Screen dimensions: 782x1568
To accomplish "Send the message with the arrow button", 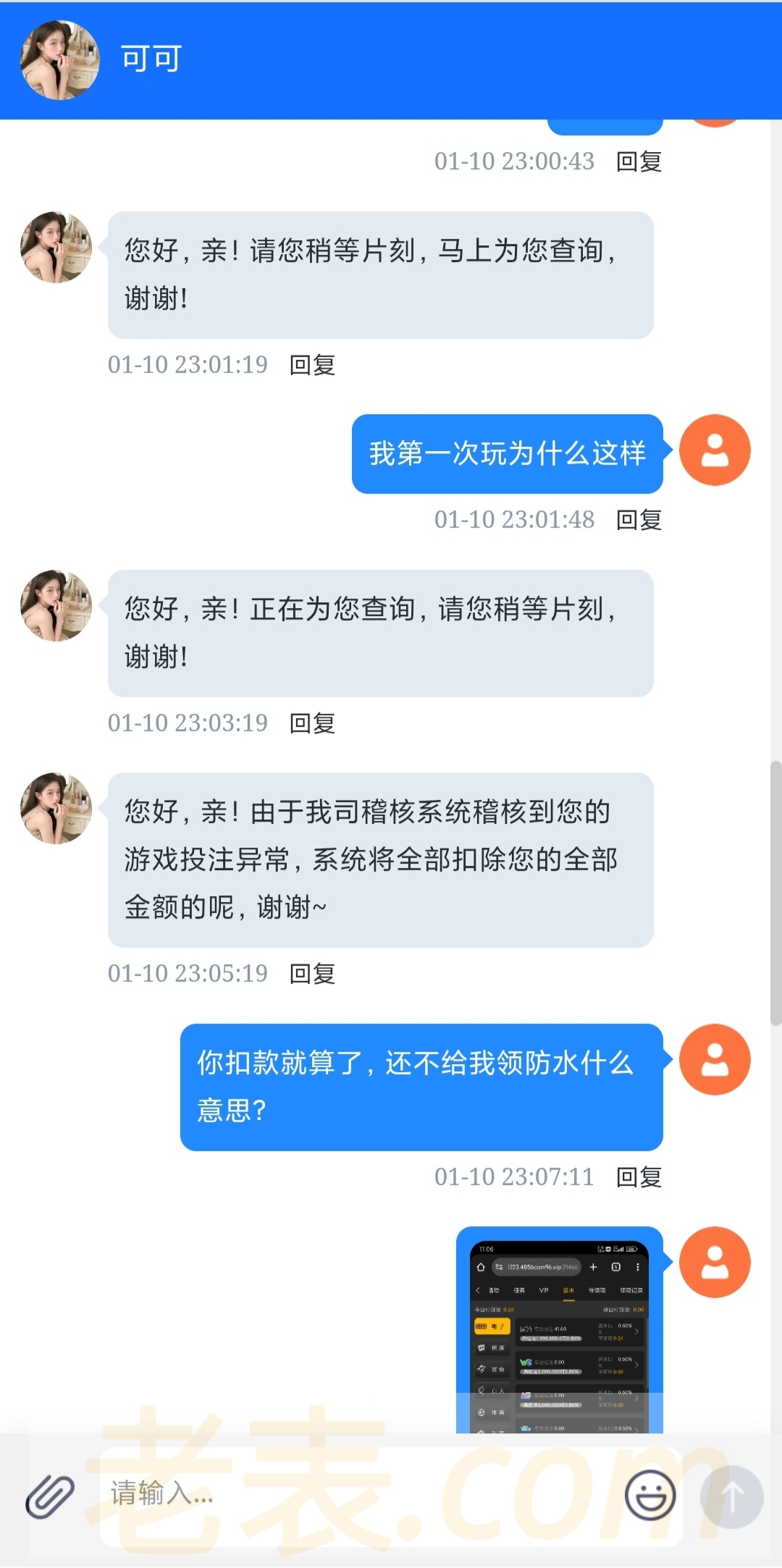I will [731, 1496].
